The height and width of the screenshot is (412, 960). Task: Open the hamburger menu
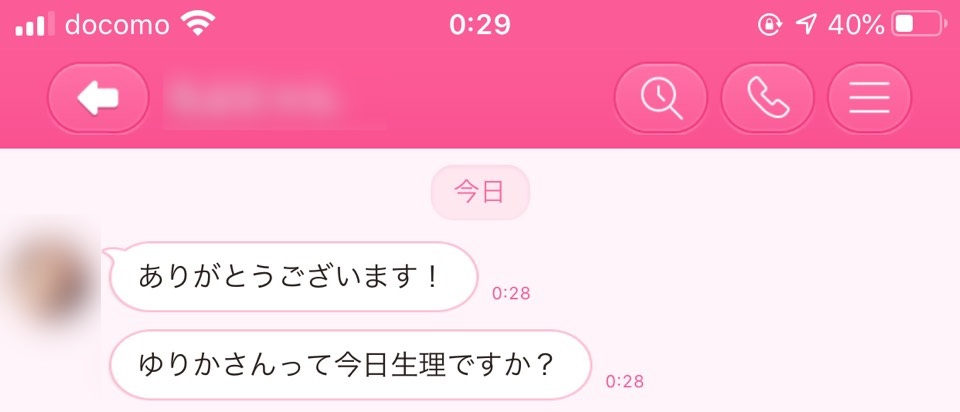click(x=870, y=98)
